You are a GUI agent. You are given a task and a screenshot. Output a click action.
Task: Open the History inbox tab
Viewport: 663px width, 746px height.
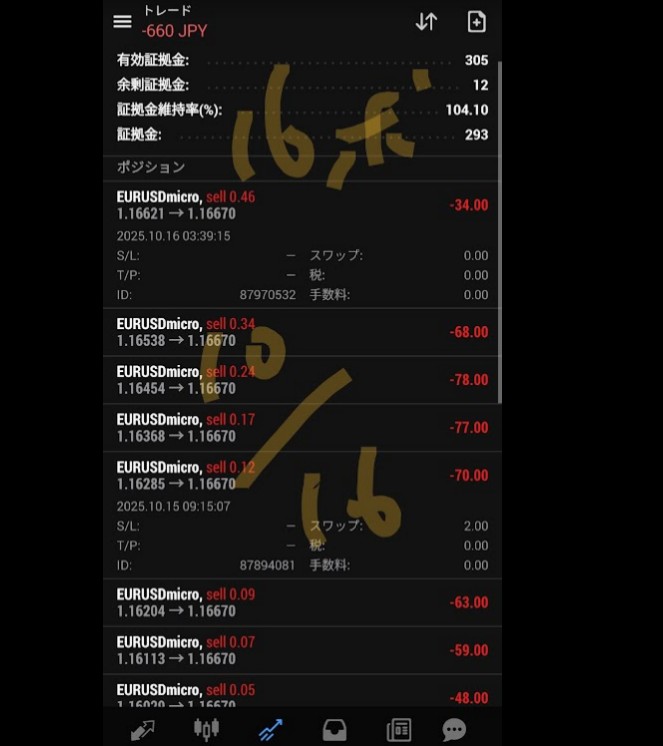click(334, 730)
